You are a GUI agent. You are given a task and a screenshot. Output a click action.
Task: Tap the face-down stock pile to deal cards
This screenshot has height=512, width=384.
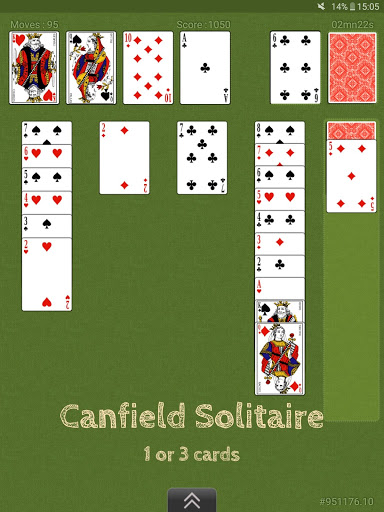point(352,68)
